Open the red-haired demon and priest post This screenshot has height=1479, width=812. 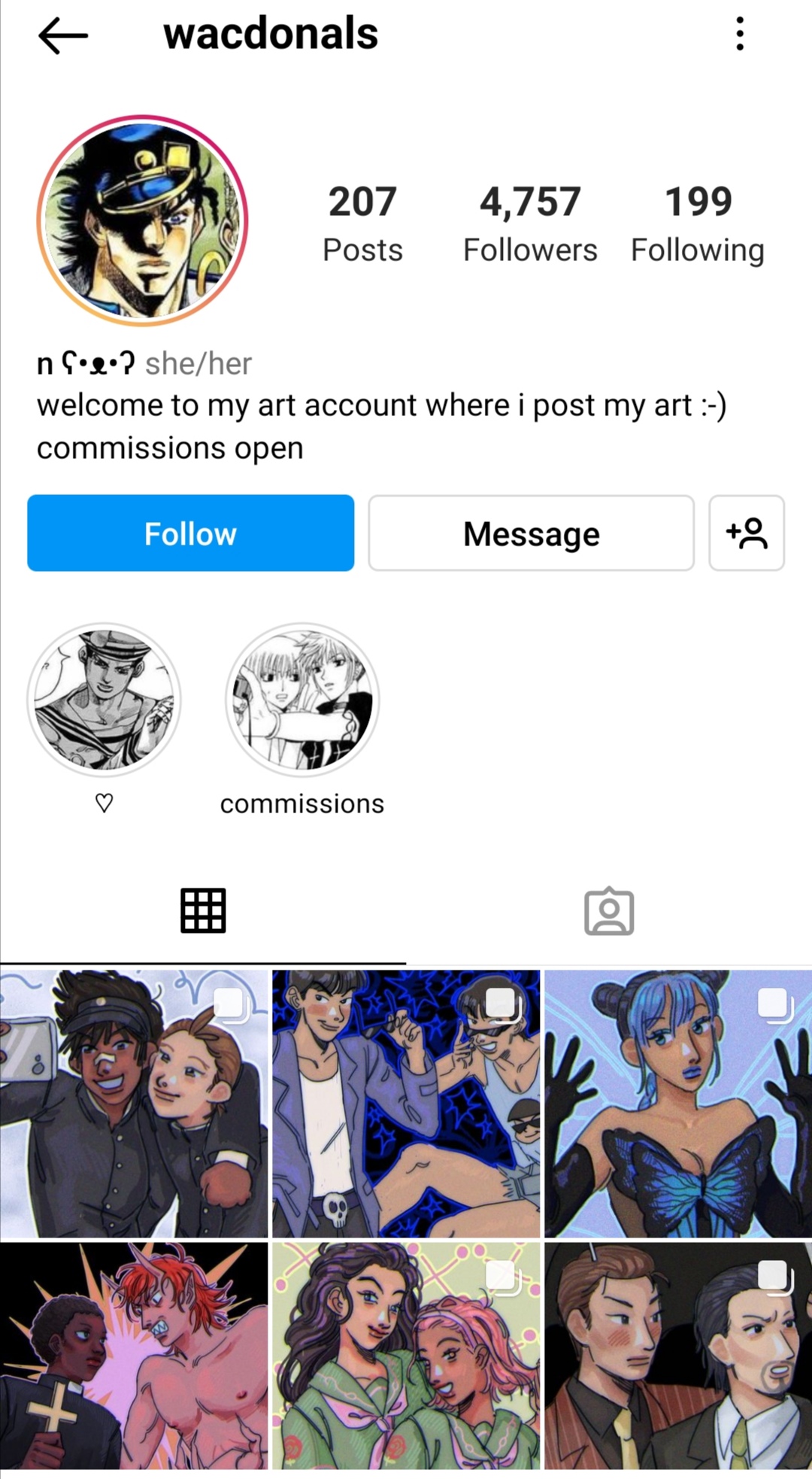134,1356
